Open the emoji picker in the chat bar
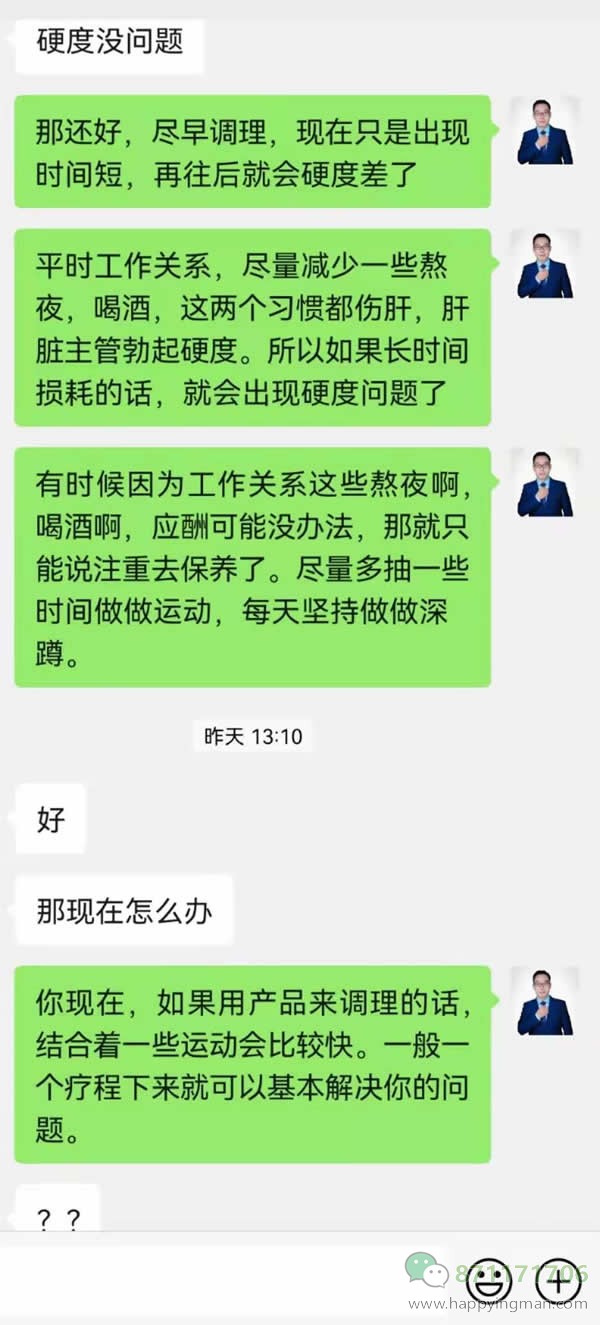 [x=489, y=1282]
